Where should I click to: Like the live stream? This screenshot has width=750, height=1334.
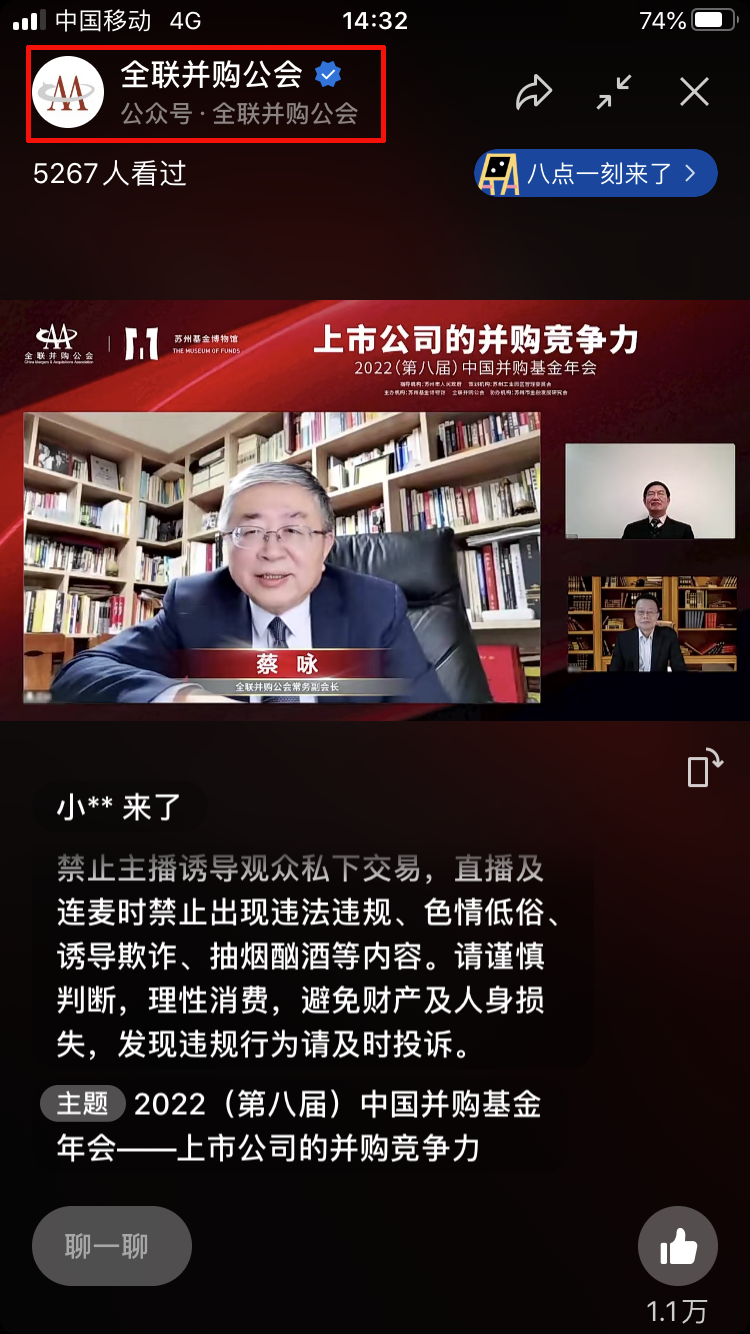click(x=678, y=1246)
